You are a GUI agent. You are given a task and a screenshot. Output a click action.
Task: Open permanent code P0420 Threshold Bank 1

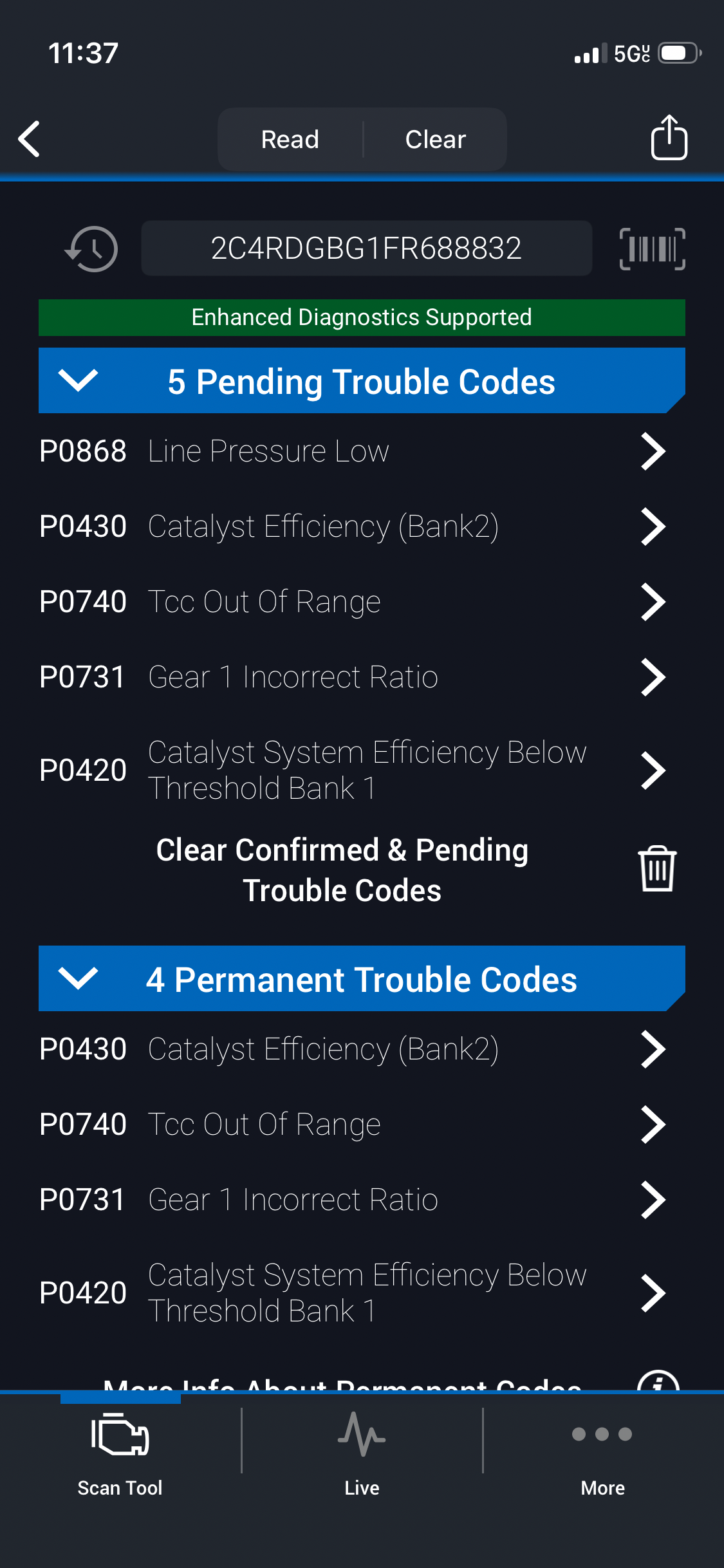(351, 1293)
